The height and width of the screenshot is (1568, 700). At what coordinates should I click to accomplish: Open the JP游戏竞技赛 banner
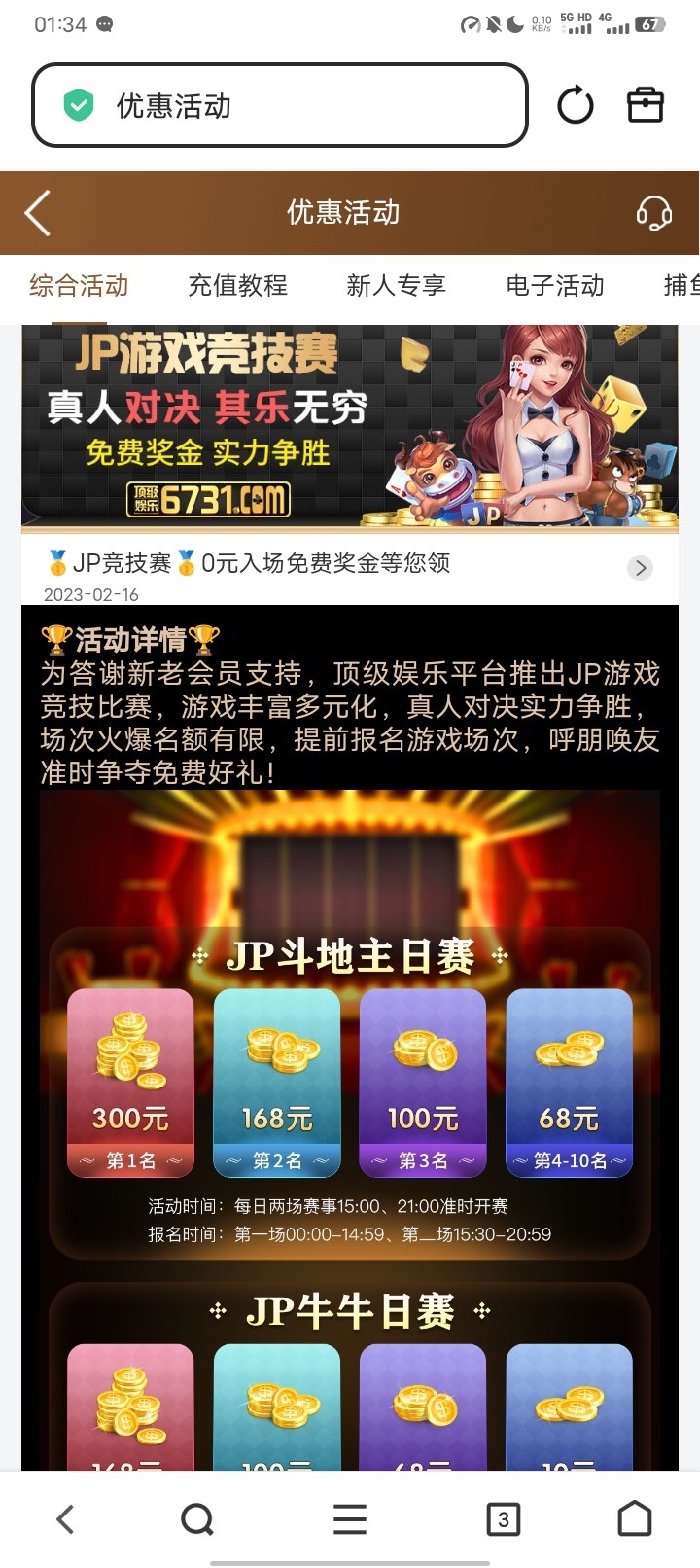[x=350, y=426]
